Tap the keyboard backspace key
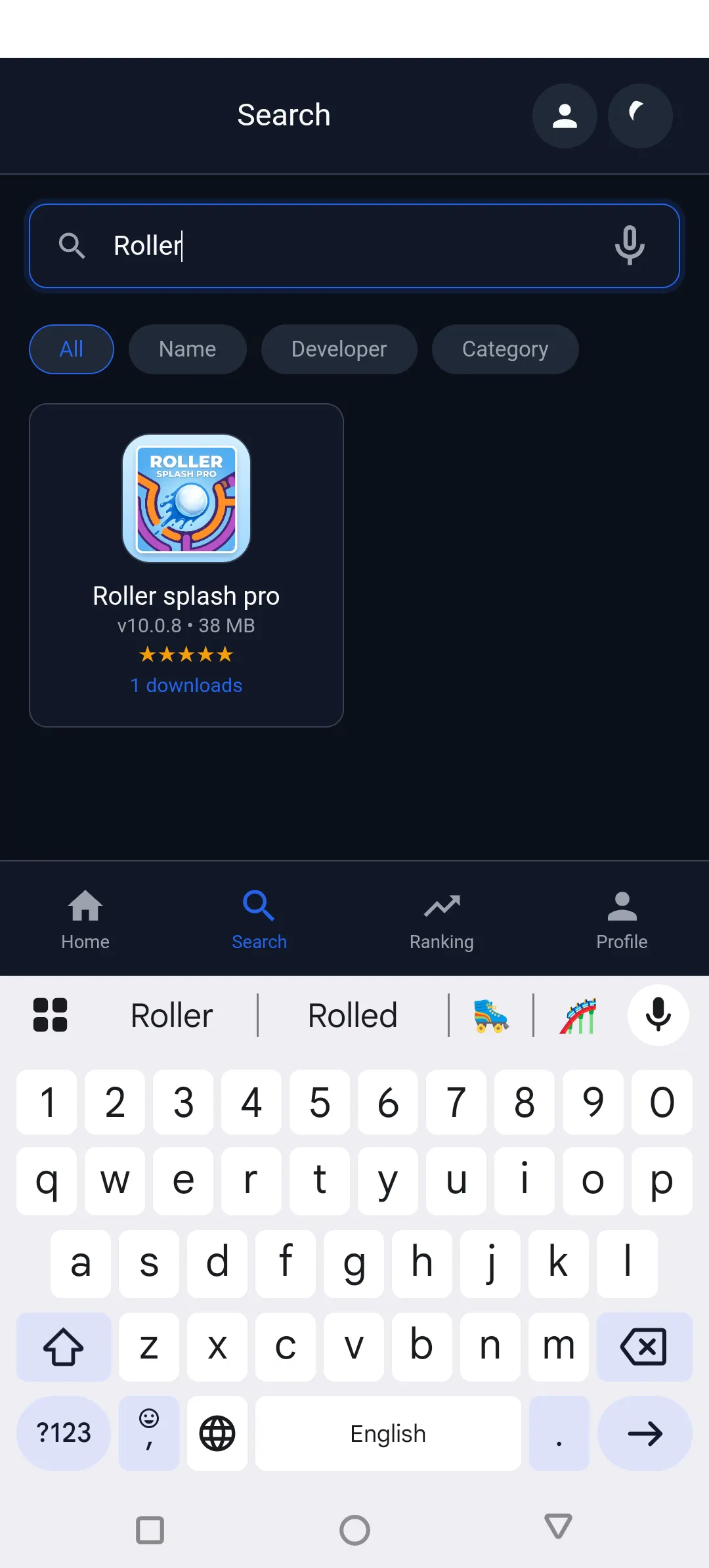709x1568 pixels. click(644, 1347)
